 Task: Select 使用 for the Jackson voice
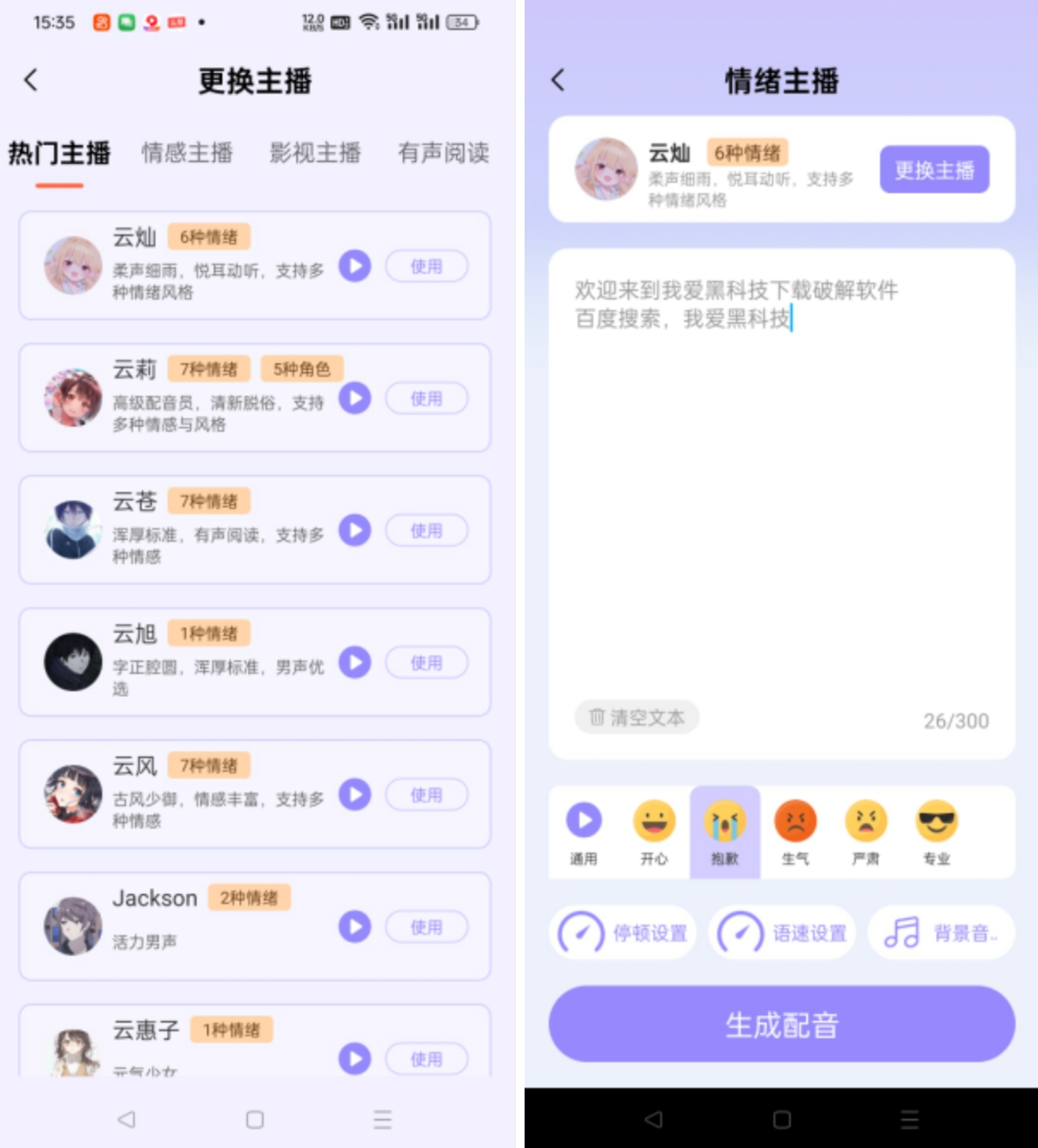426,927
